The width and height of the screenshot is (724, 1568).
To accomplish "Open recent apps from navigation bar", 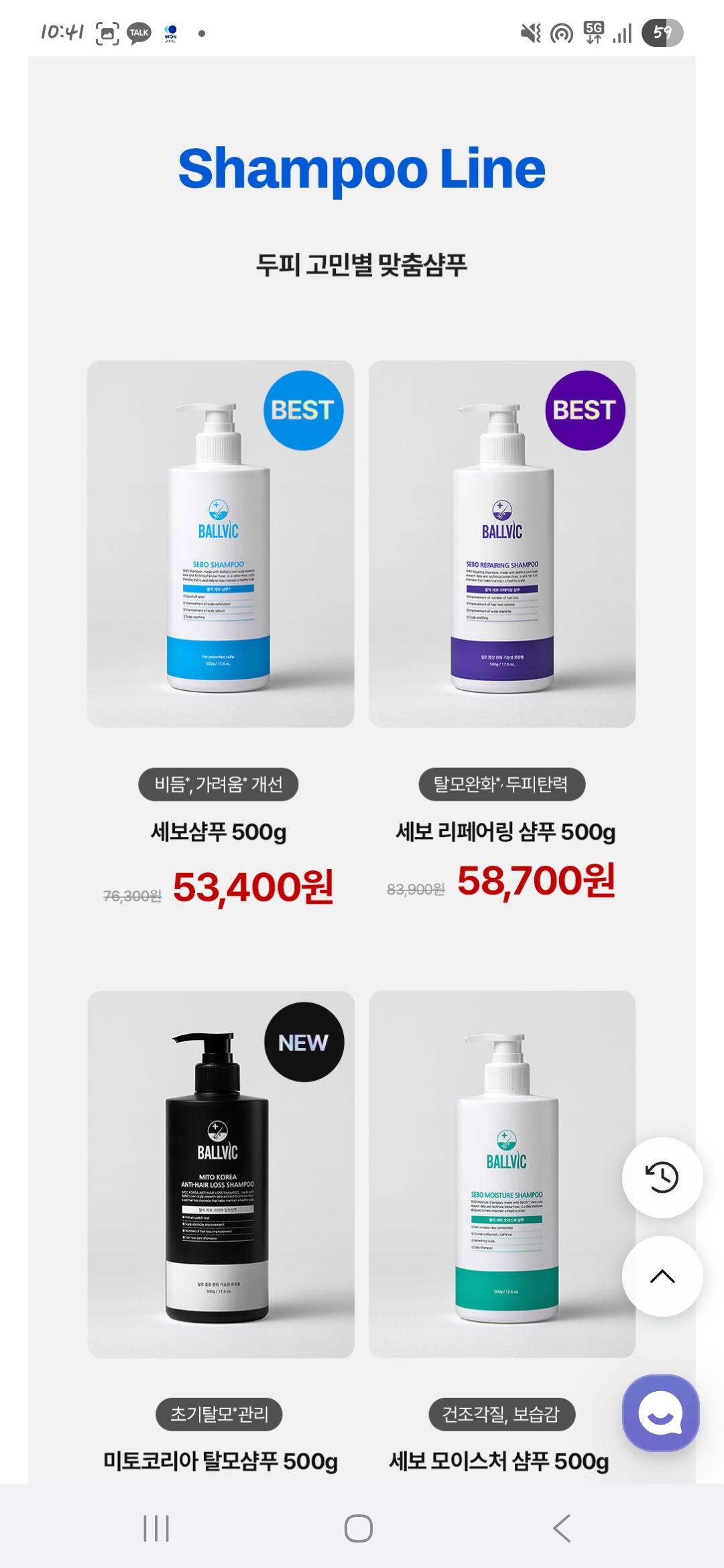I will 156,1528.
